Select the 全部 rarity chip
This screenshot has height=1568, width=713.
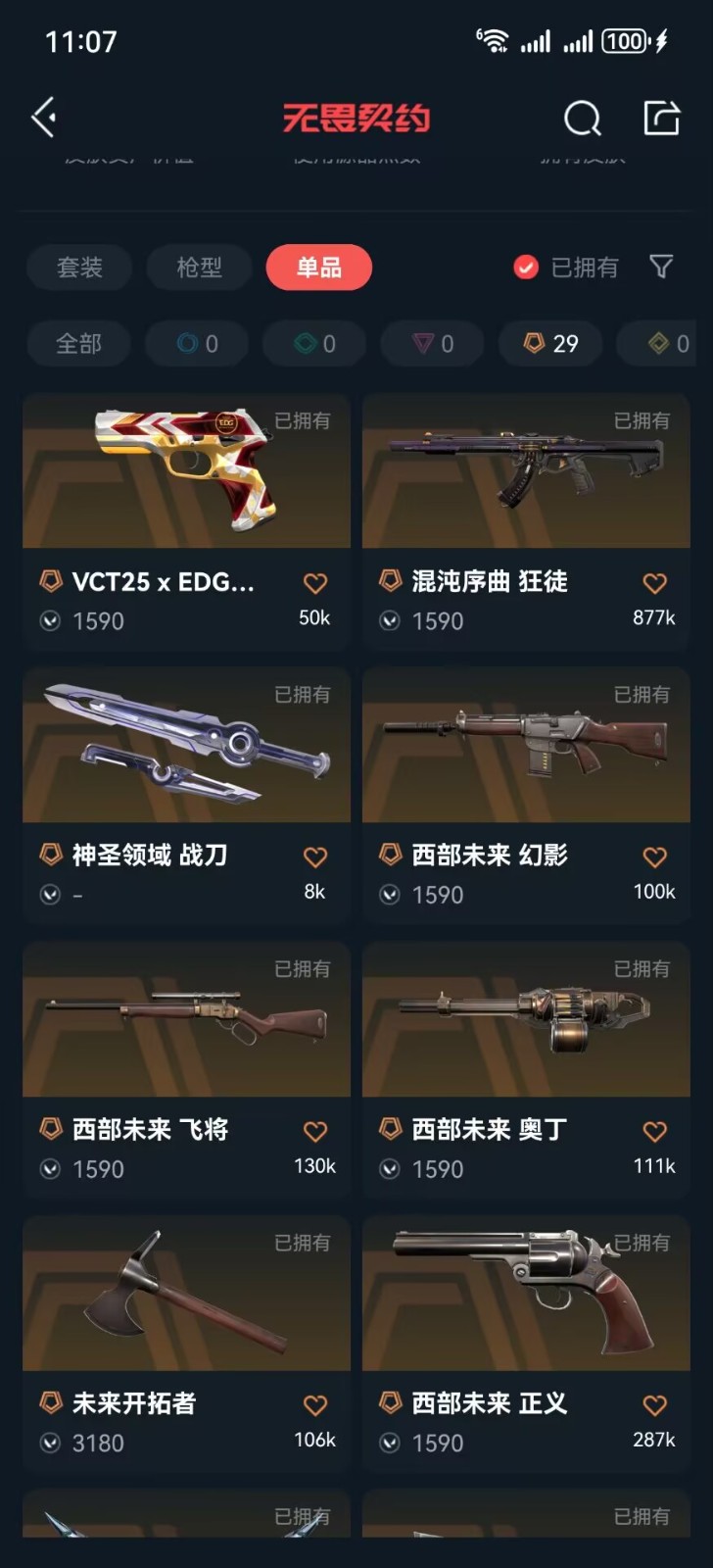coord(79,344)
